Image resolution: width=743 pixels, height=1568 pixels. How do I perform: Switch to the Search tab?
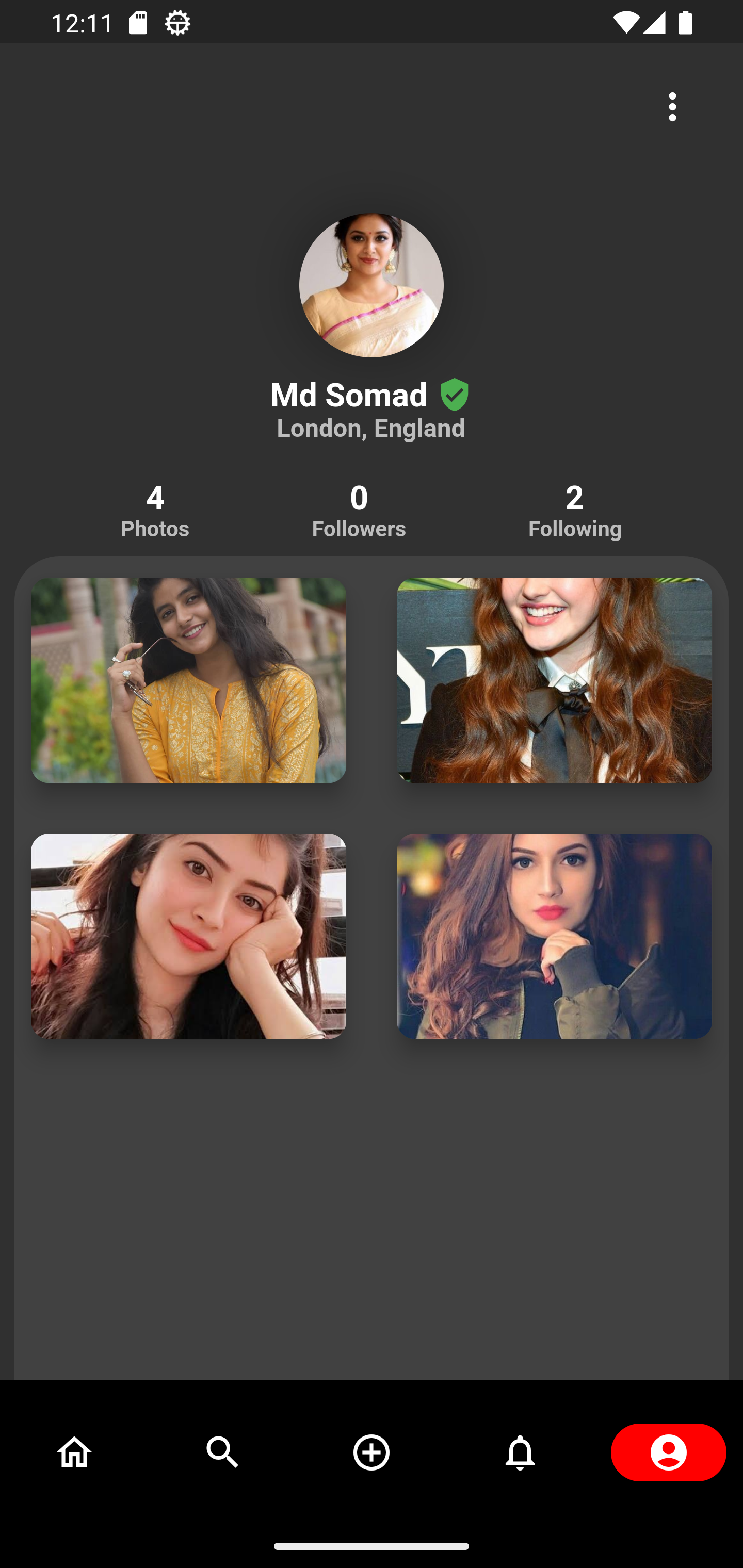(x=223, y=1452)
